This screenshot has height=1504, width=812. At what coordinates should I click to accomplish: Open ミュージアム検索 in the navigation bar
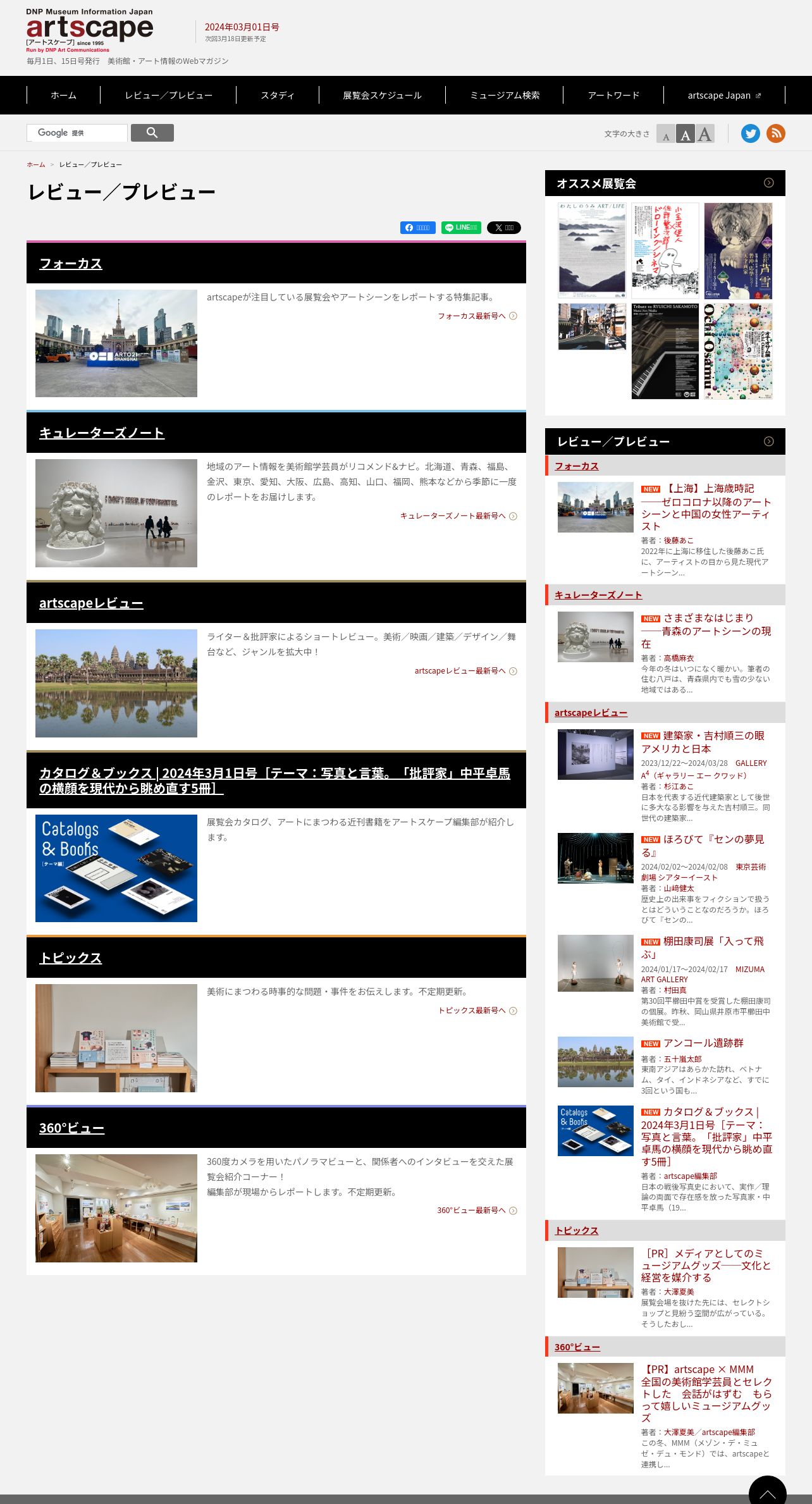coord(504,96)
